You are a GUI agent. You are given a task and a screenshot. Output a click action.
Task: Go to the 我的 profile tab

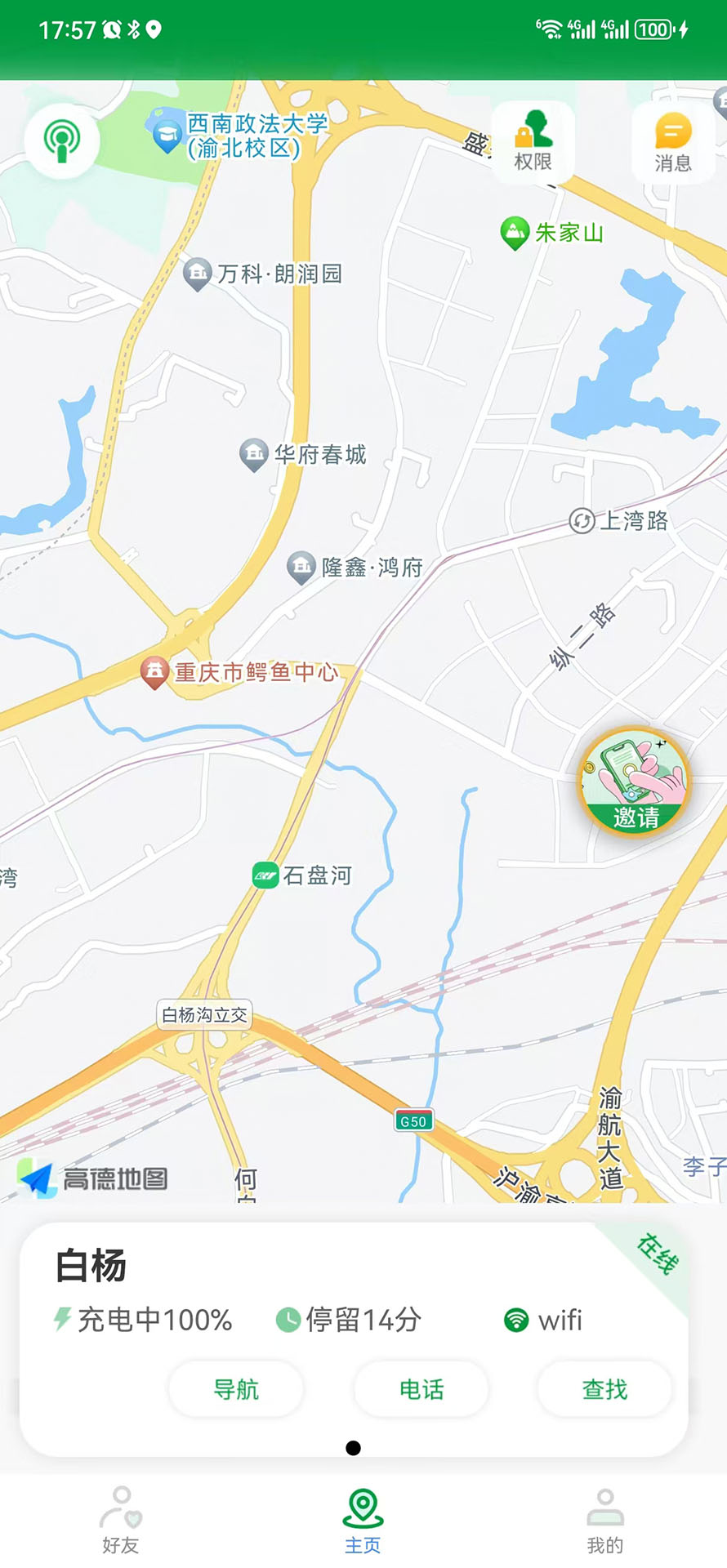click(604, 1521)
